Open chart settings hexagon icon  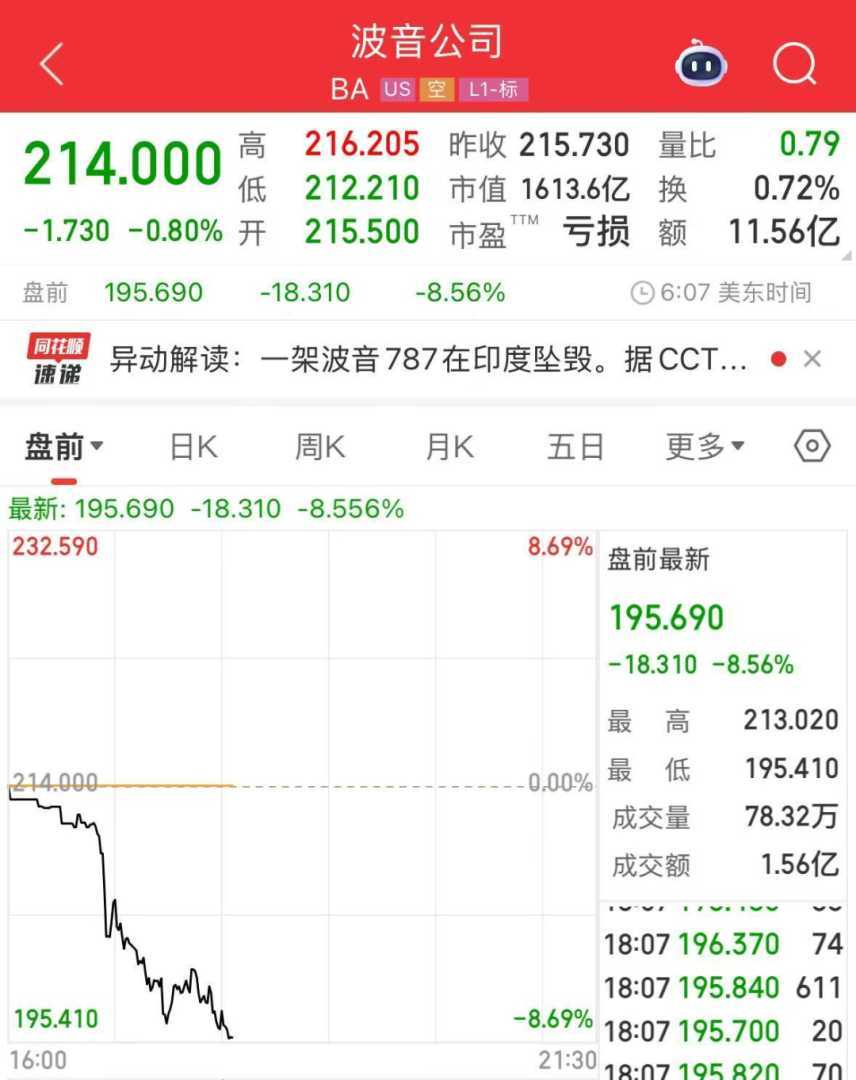(812, 446)
